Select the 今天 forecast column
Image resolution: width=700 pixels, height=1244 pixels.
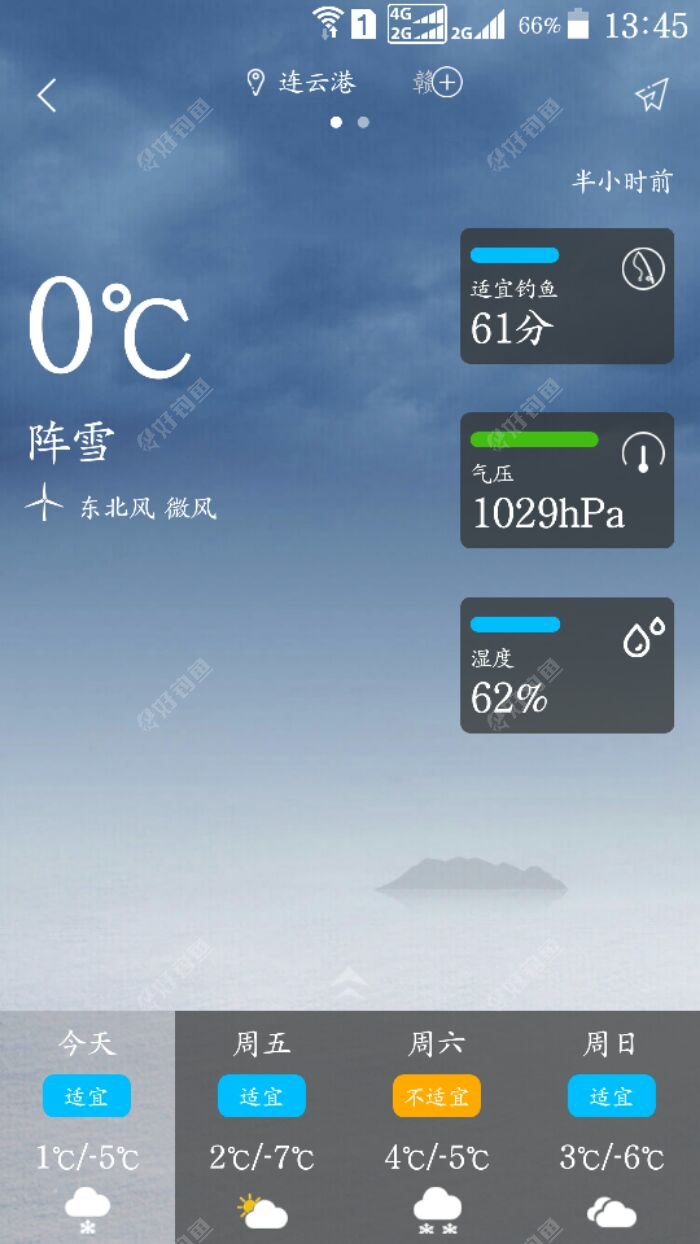coord(87,1125)
